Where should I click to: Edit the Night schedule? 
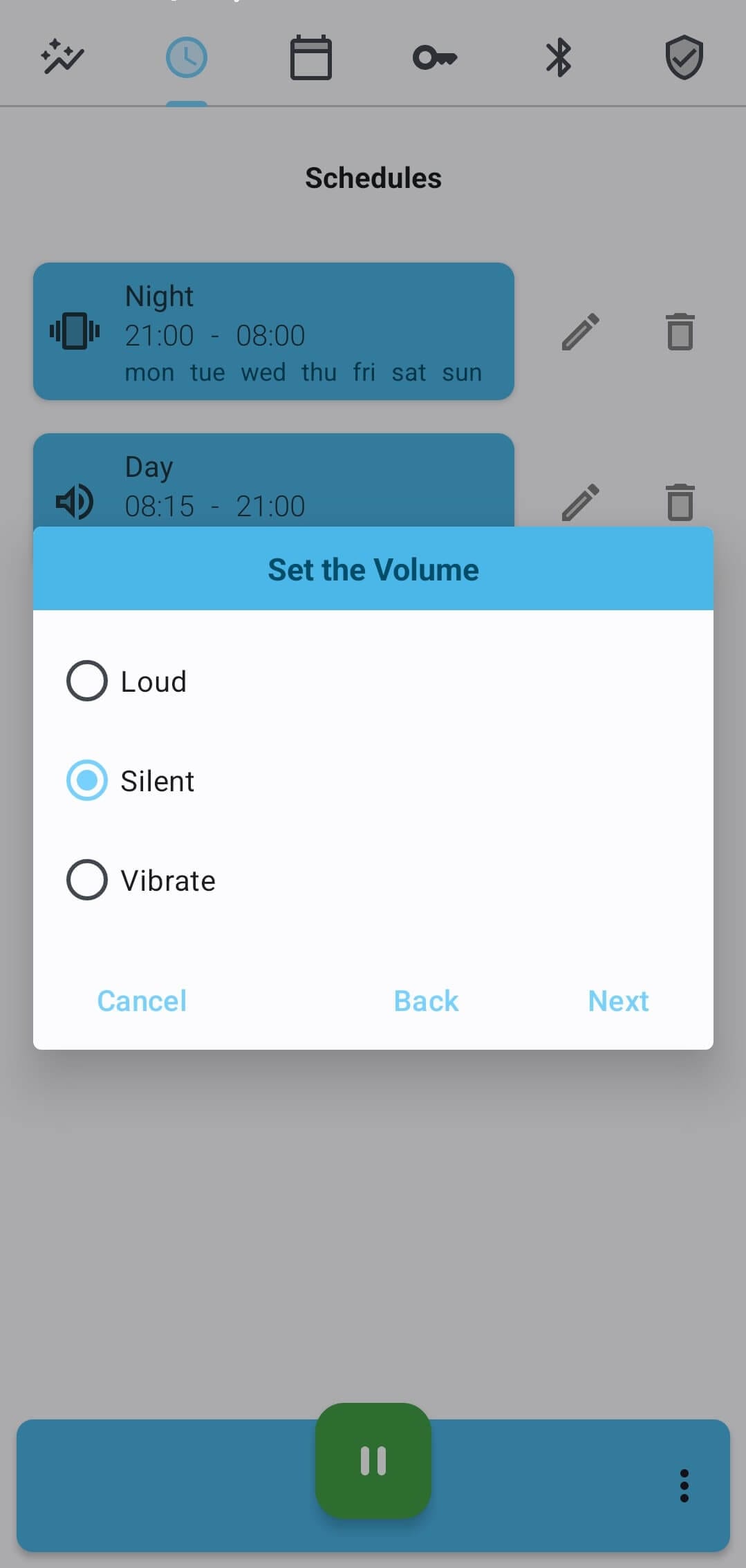580,332
